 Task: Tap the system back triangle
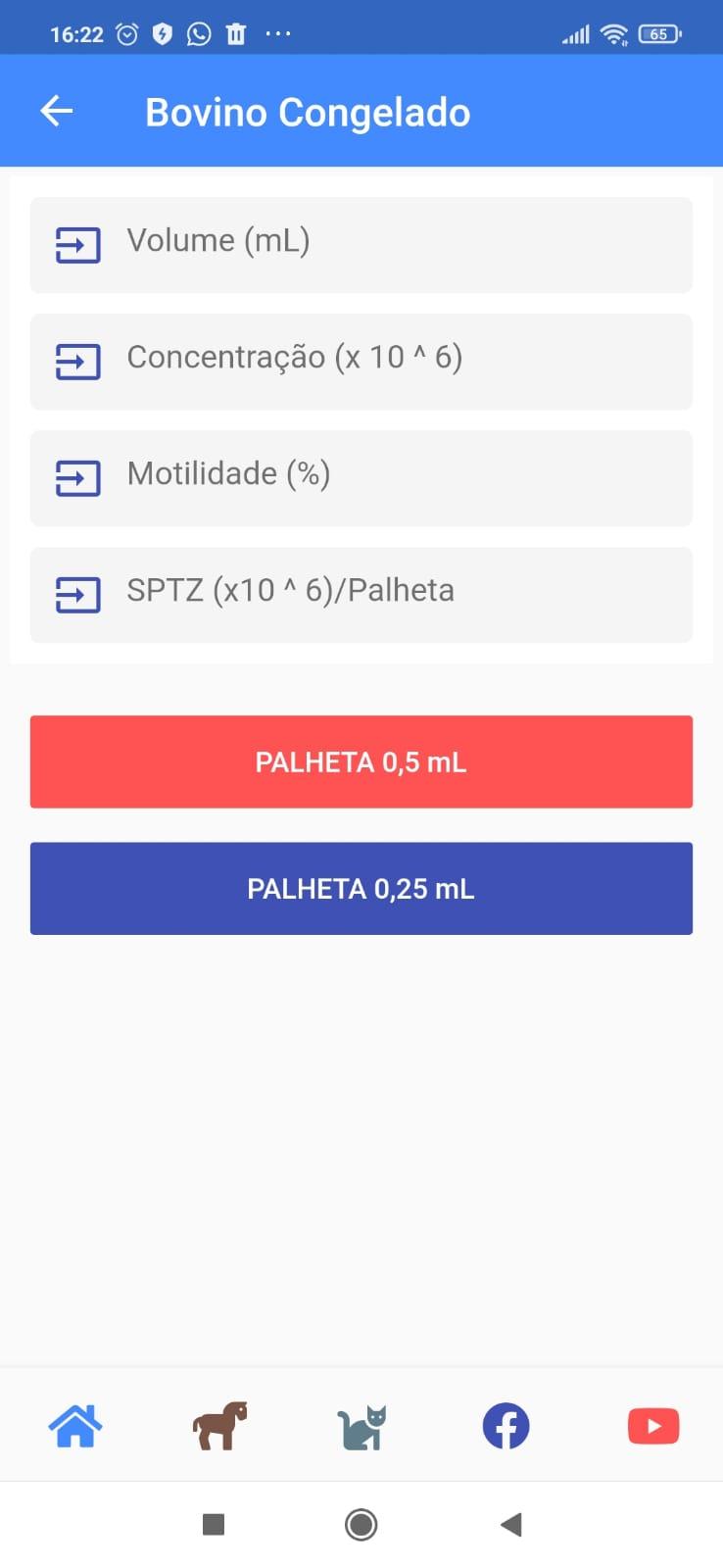[x=510, y=1524]
